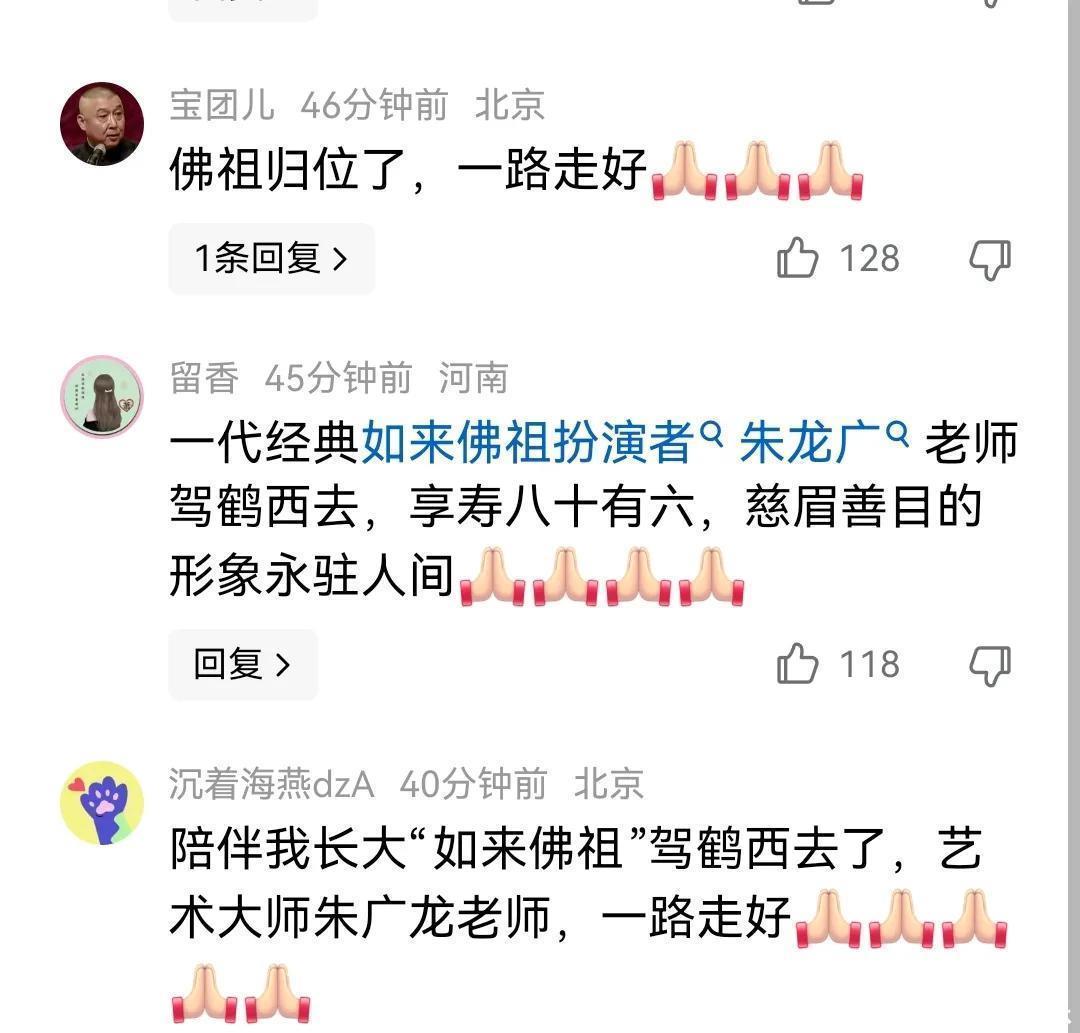Reply to 留香's comment
Screen dimensions: 1080x1033
pyautogui.click(x=242, y=665)
